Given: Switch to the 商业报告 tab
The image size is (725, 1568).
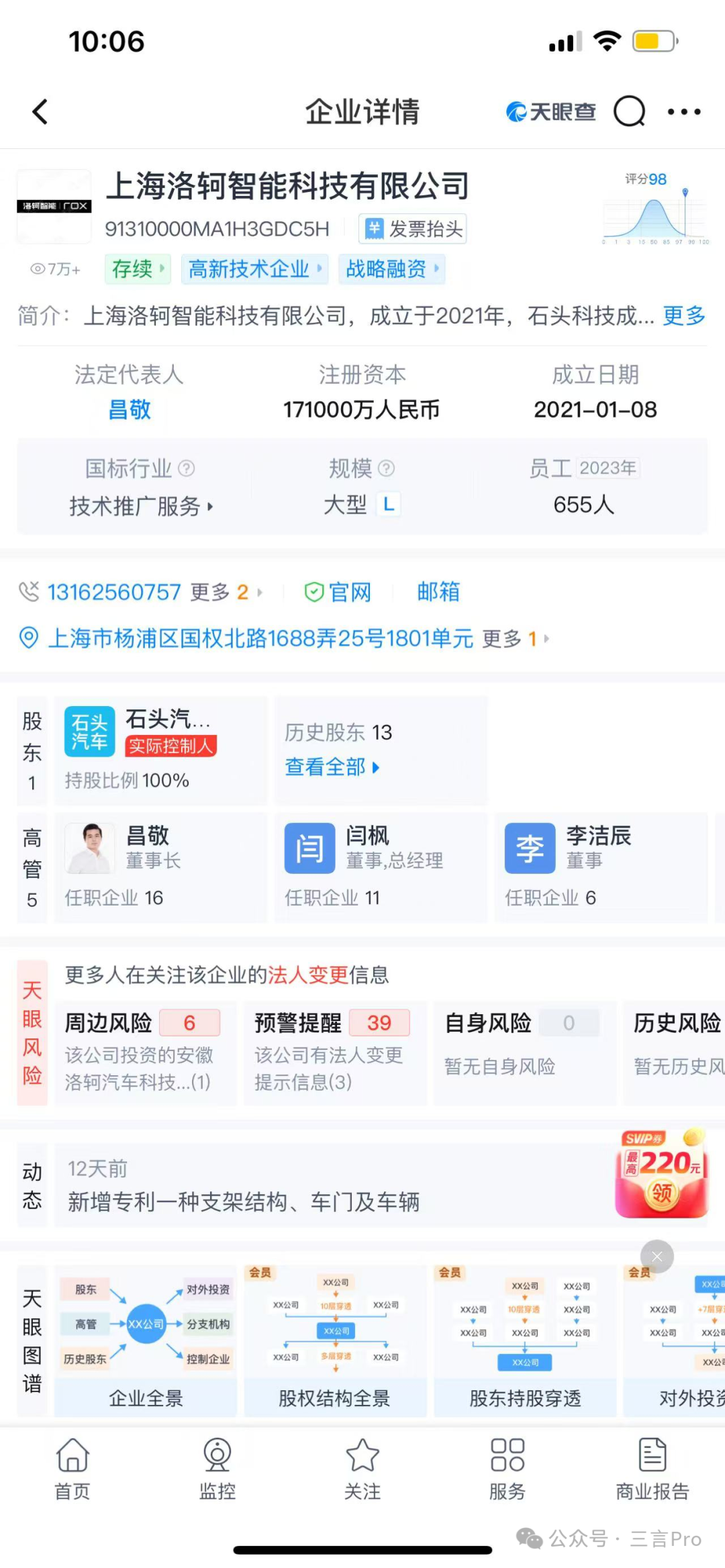Looking at the screenshot, I should pyautogui.click(x=652, y=1469).
